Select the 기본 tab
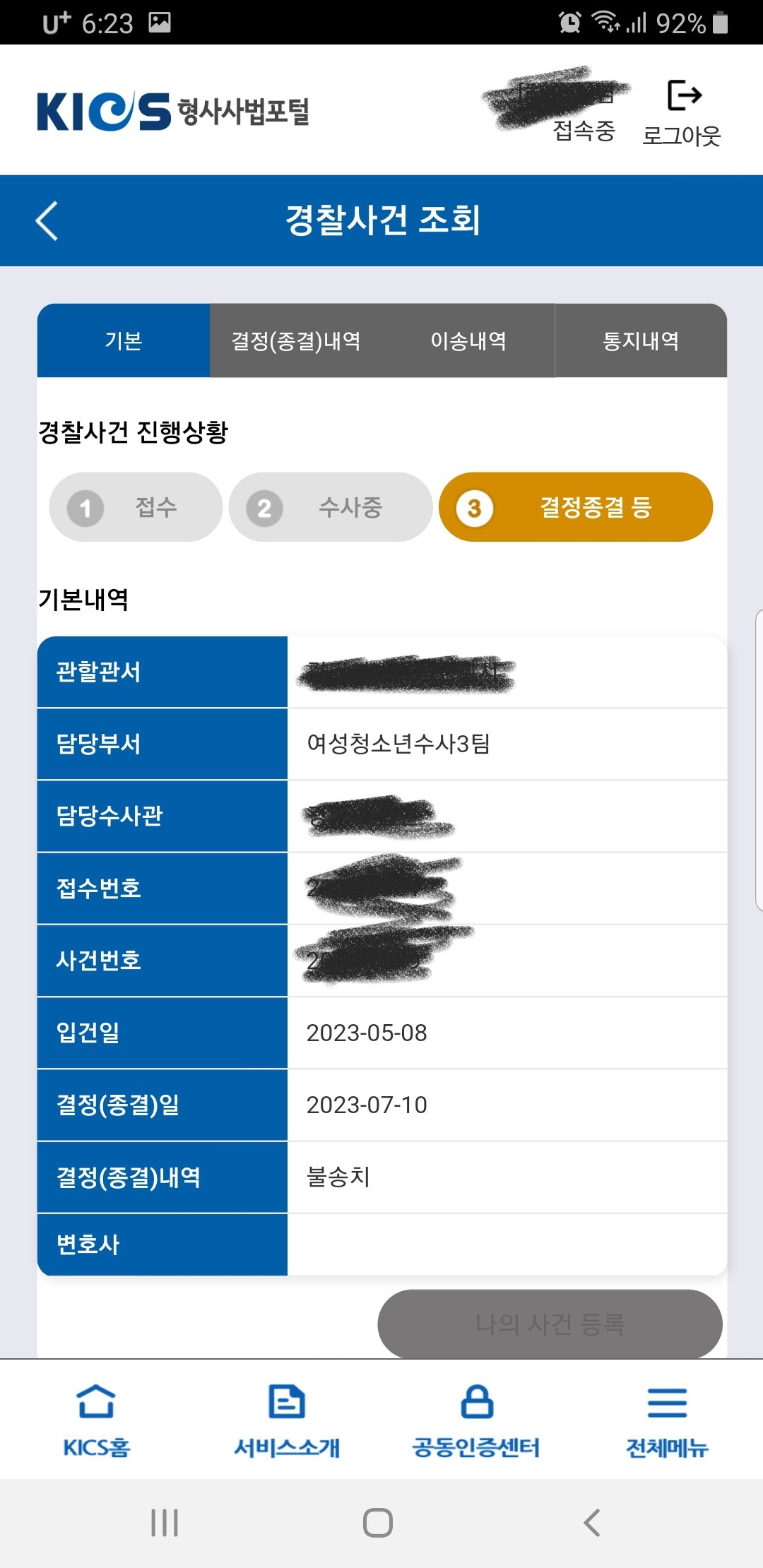The width and height of the screenshot is (763, 1568). pyautogui.click(x=124, y=341)
